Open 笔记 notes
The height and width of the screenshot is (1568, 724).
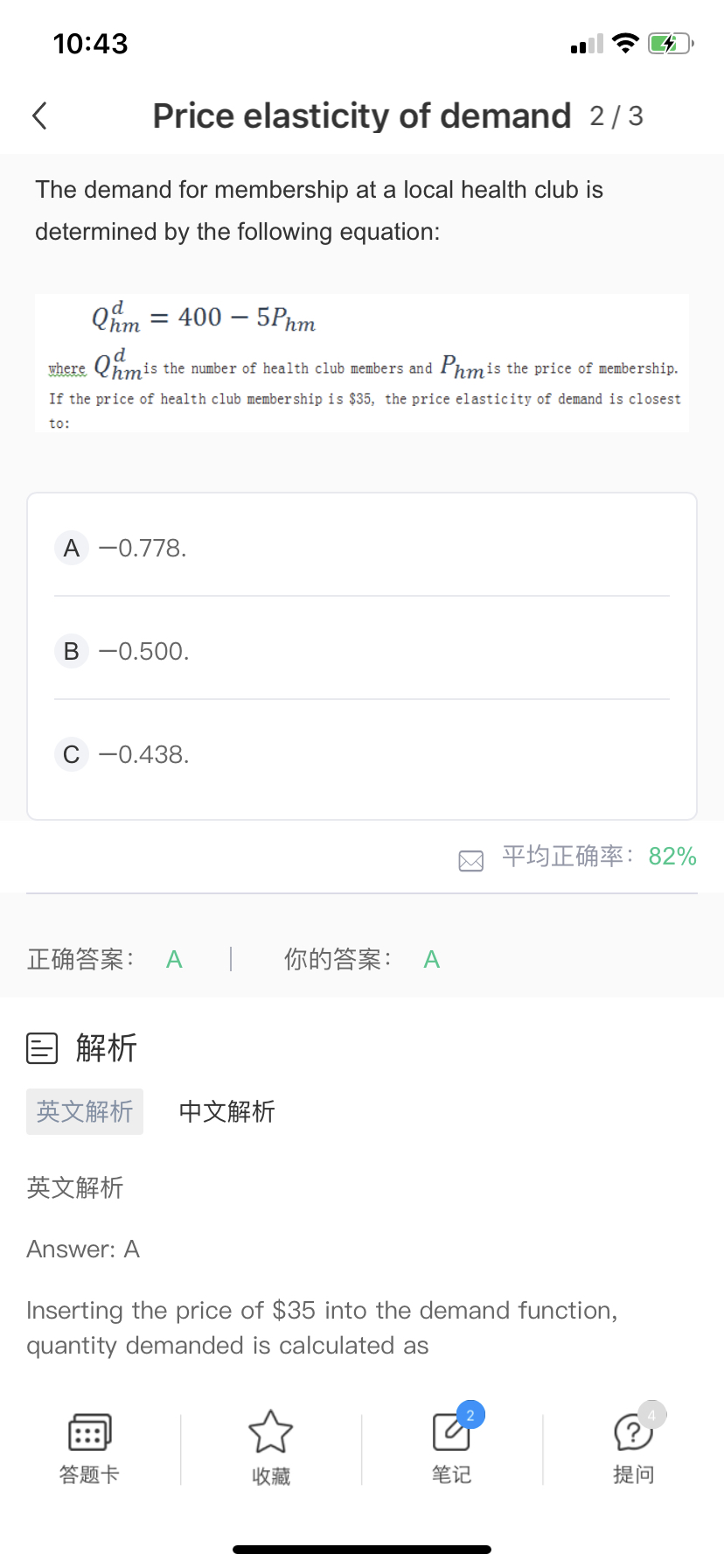coord(452,1449)
